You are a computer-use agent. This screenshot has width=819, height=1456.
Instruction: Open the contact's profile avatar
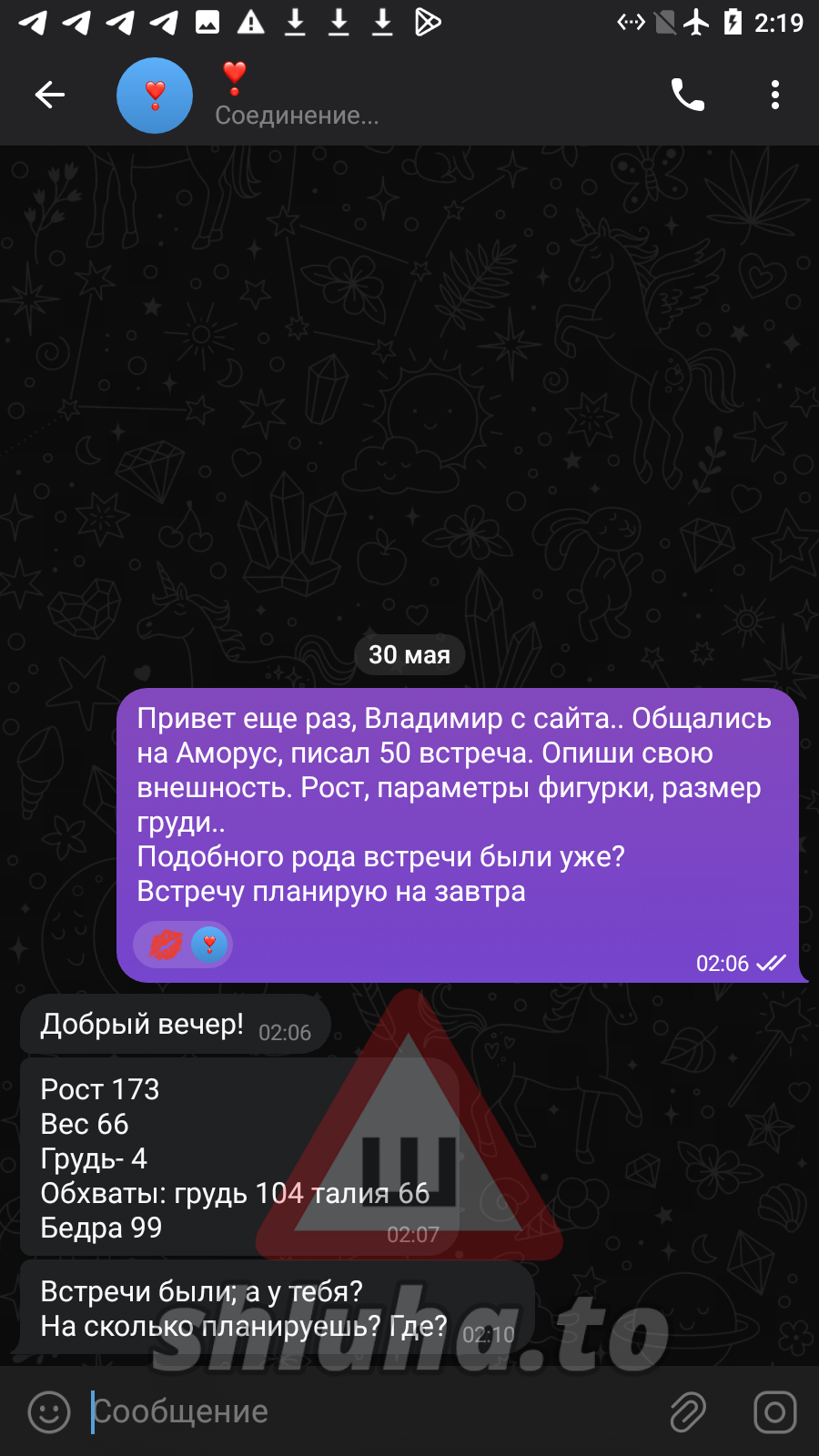[155, 96]
